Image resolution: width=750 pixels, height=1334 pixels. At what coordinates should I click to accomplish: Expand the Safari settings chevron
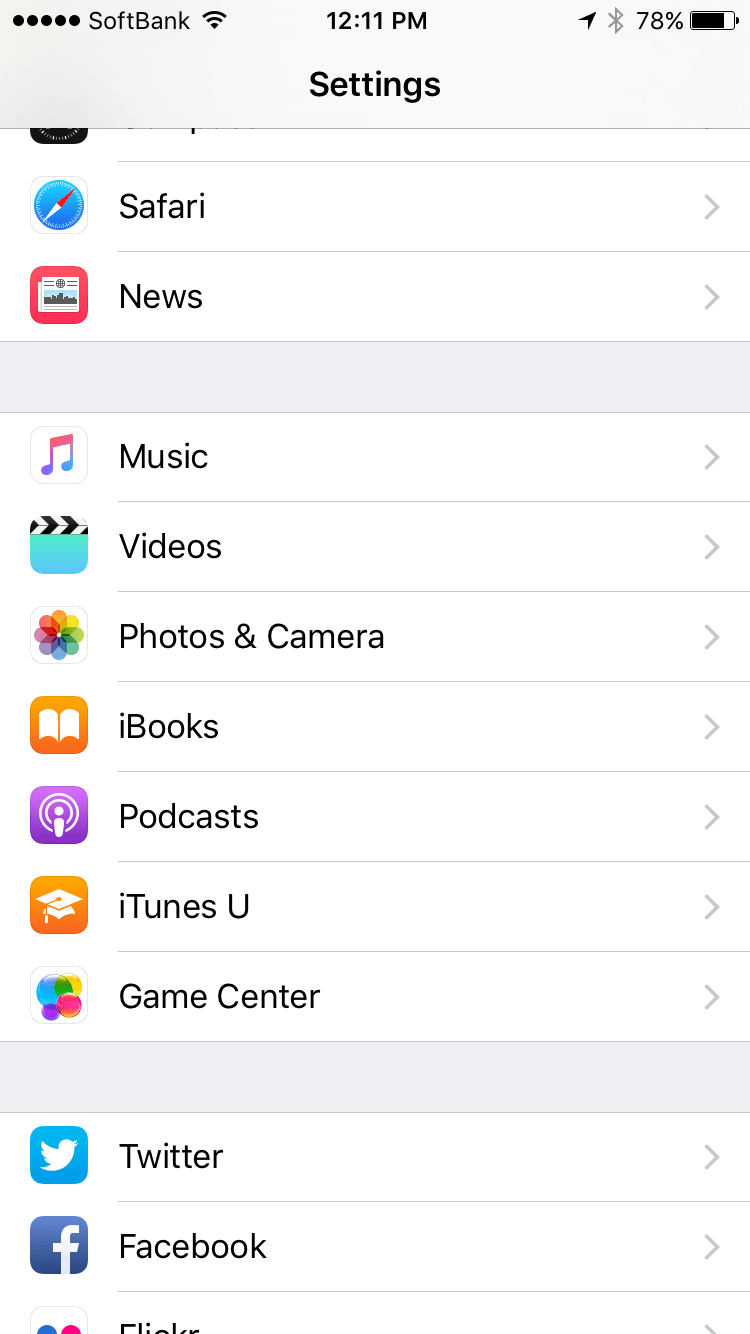coord(711,207)
